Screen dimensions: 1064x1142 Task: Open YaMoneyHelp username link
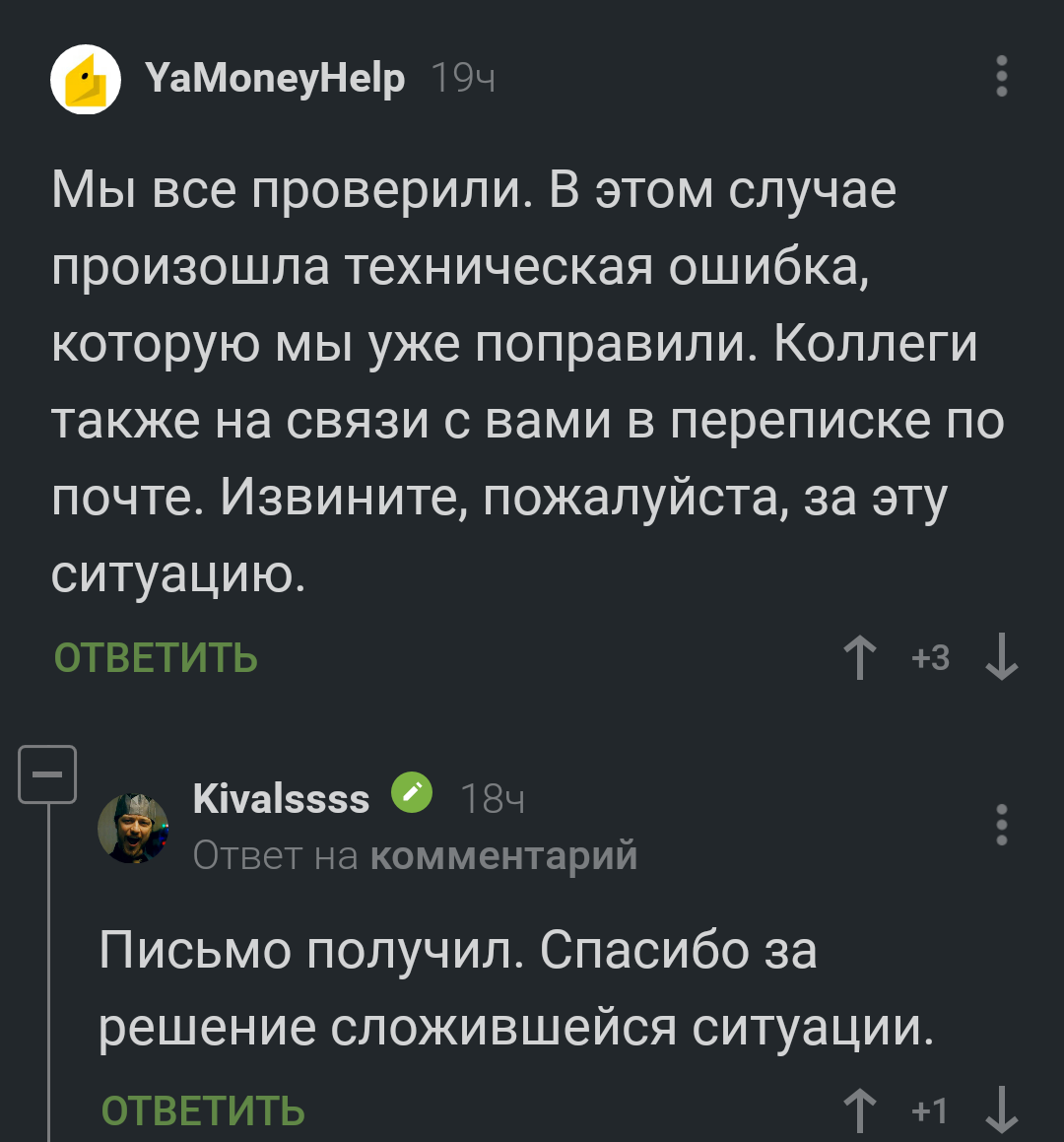274,78
